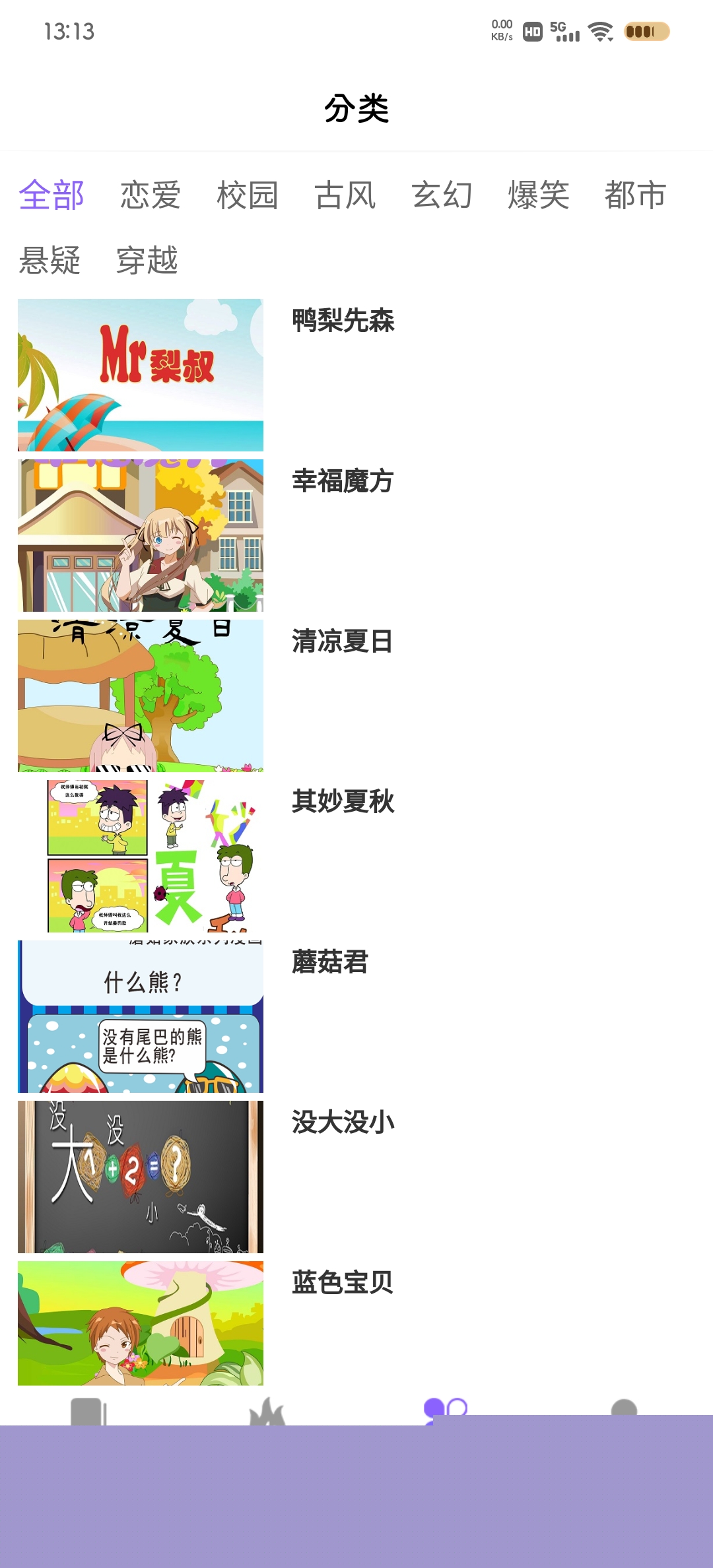The height and width of the screenshot is (1568, 713).
Task: Open the 都市 category tab
Action: [x=635, y=195]
